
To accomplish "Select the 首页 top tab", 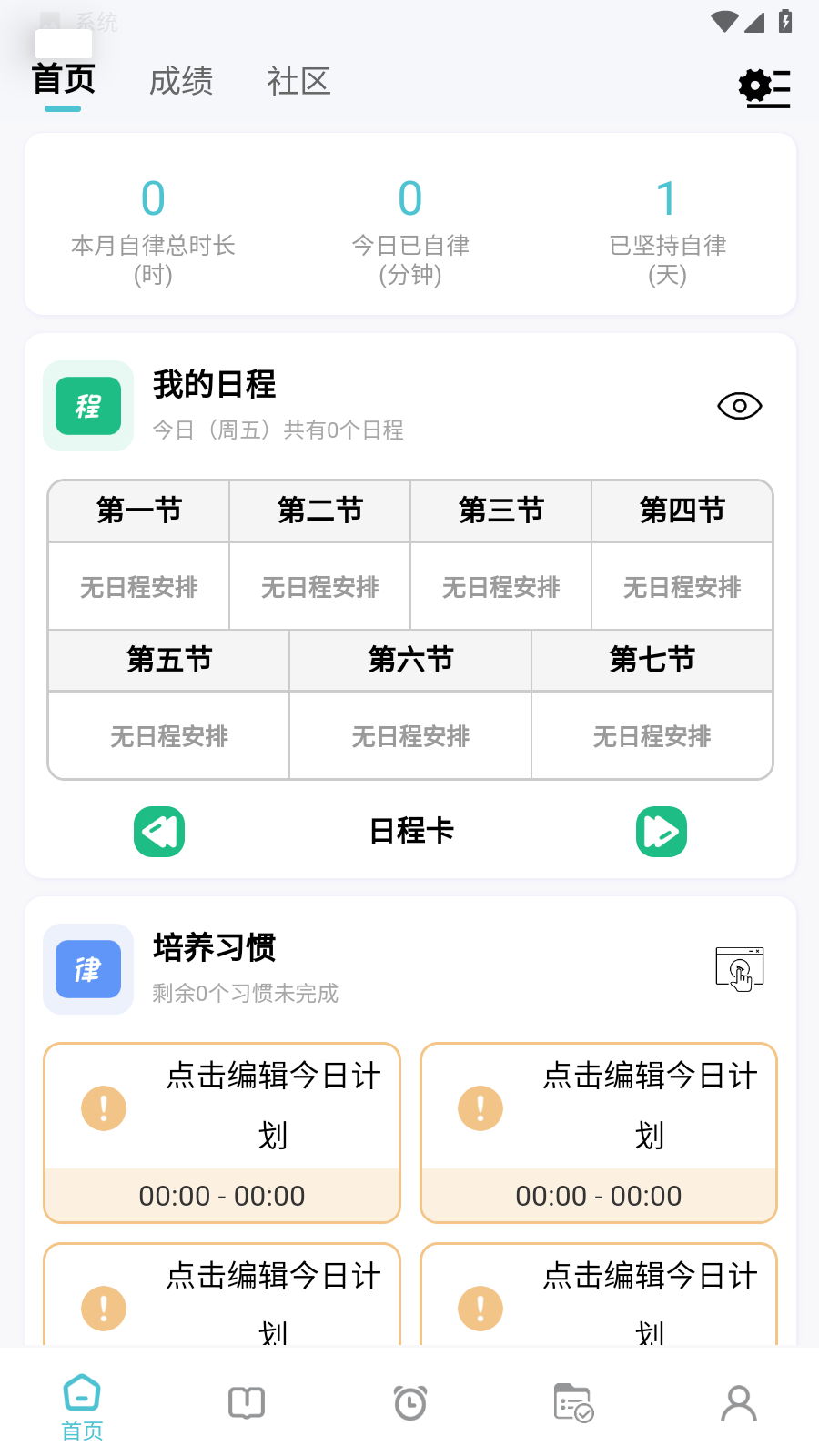I will click(x=64, y=80).
